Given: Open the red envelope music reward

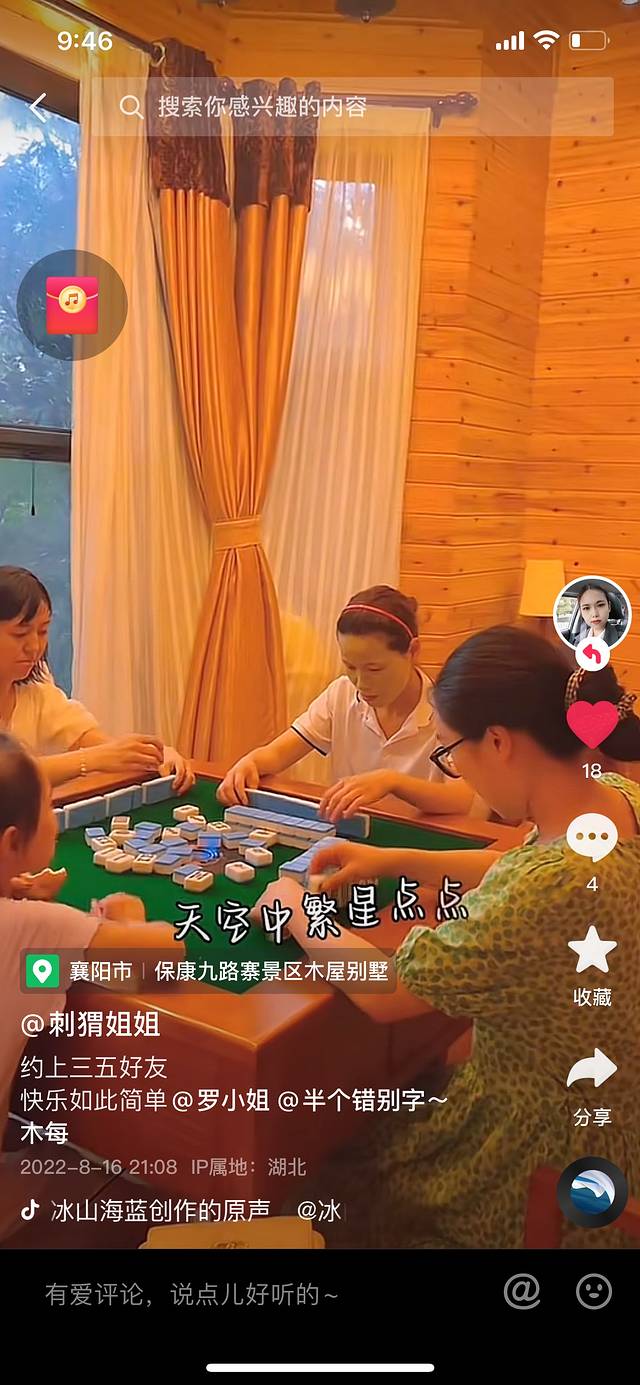Looking at the screenshot, I should tap(72, 305).
